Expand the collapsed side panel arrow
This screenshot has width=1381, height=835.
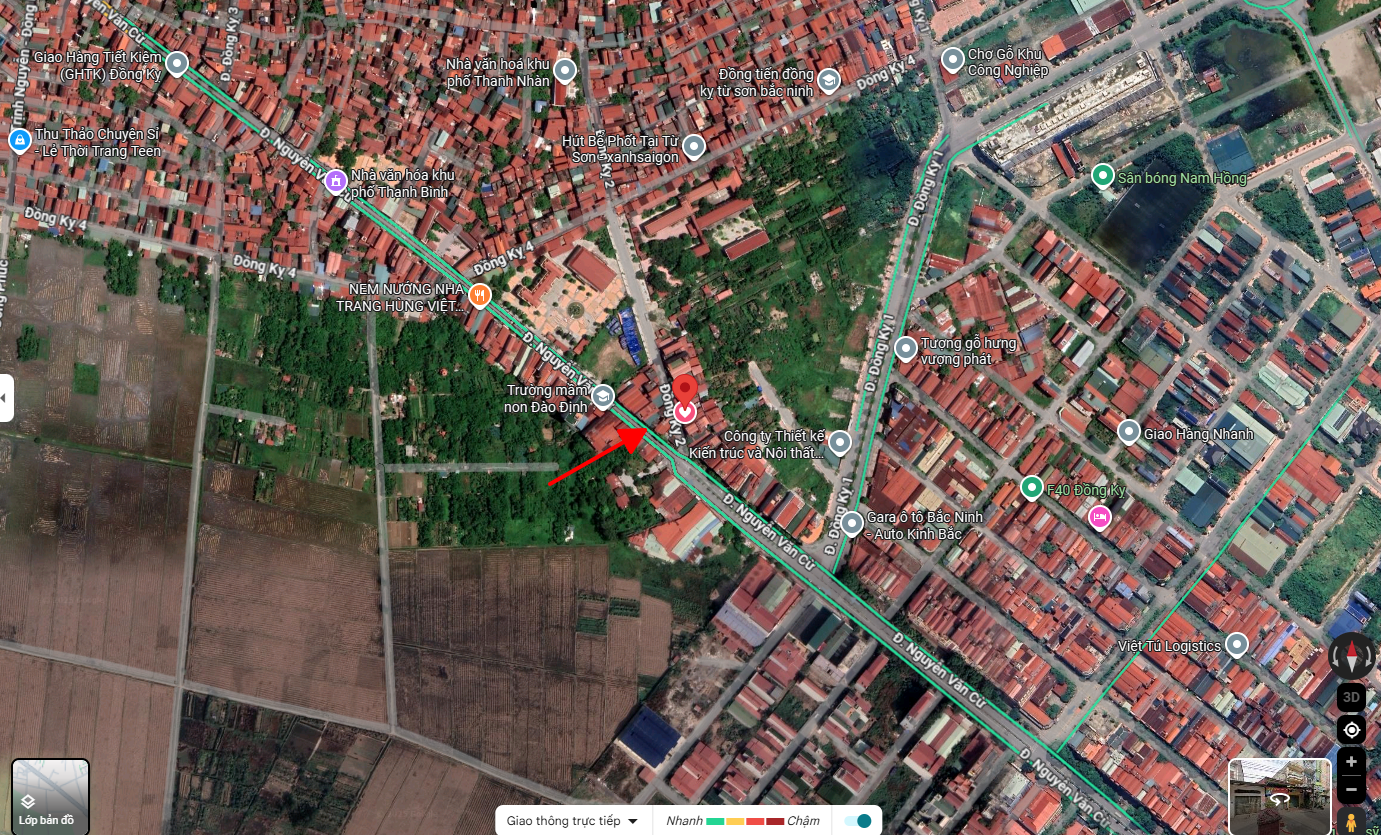pos(6,397)
